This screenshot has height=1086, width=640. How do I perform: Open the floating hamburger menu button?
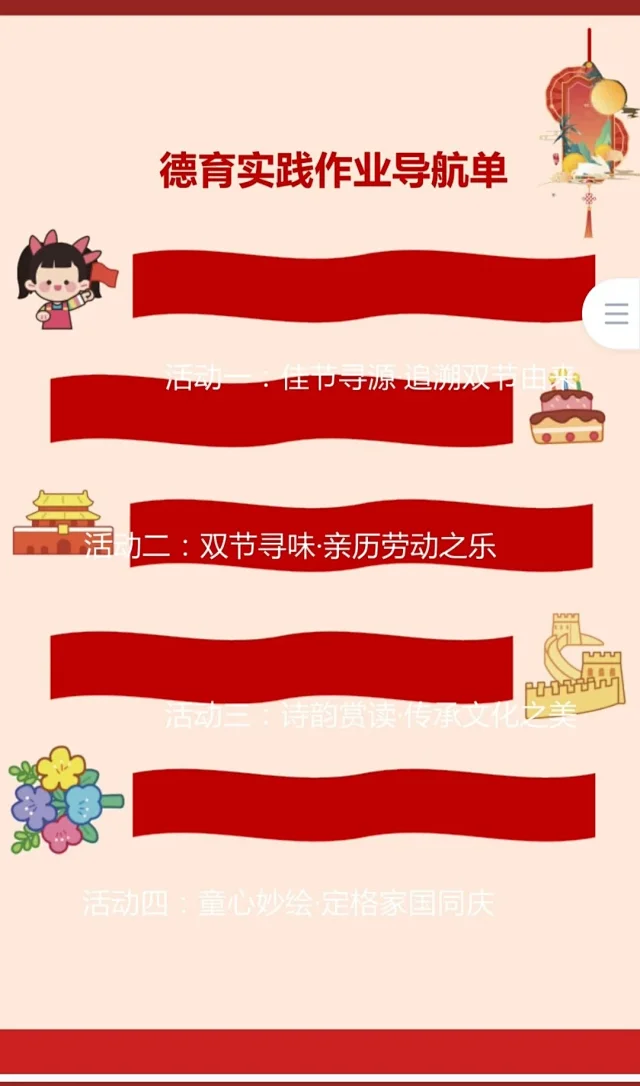pyautogui.click(x=616, y=315)
